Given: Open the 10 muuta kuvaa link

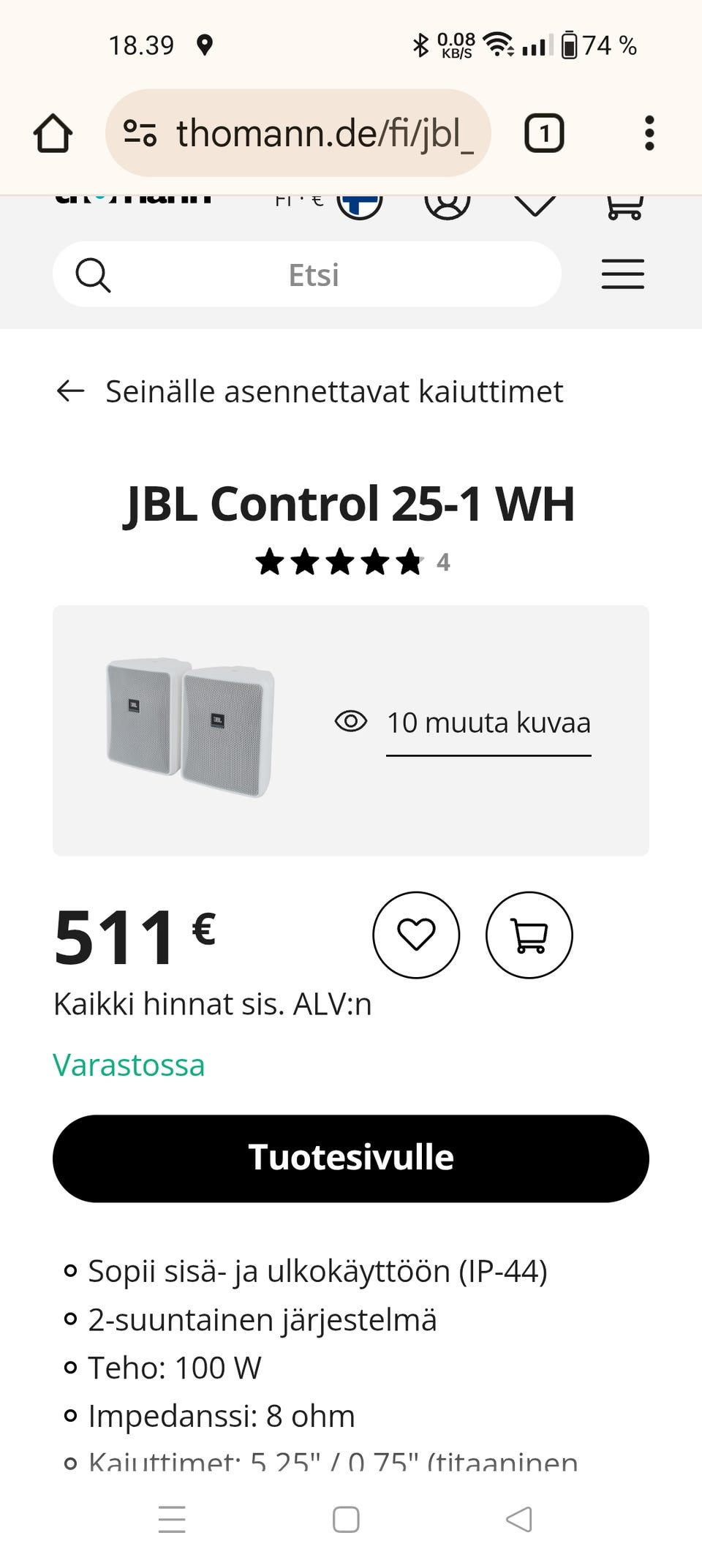Looking at the screenshot, I should pos(488,723).
